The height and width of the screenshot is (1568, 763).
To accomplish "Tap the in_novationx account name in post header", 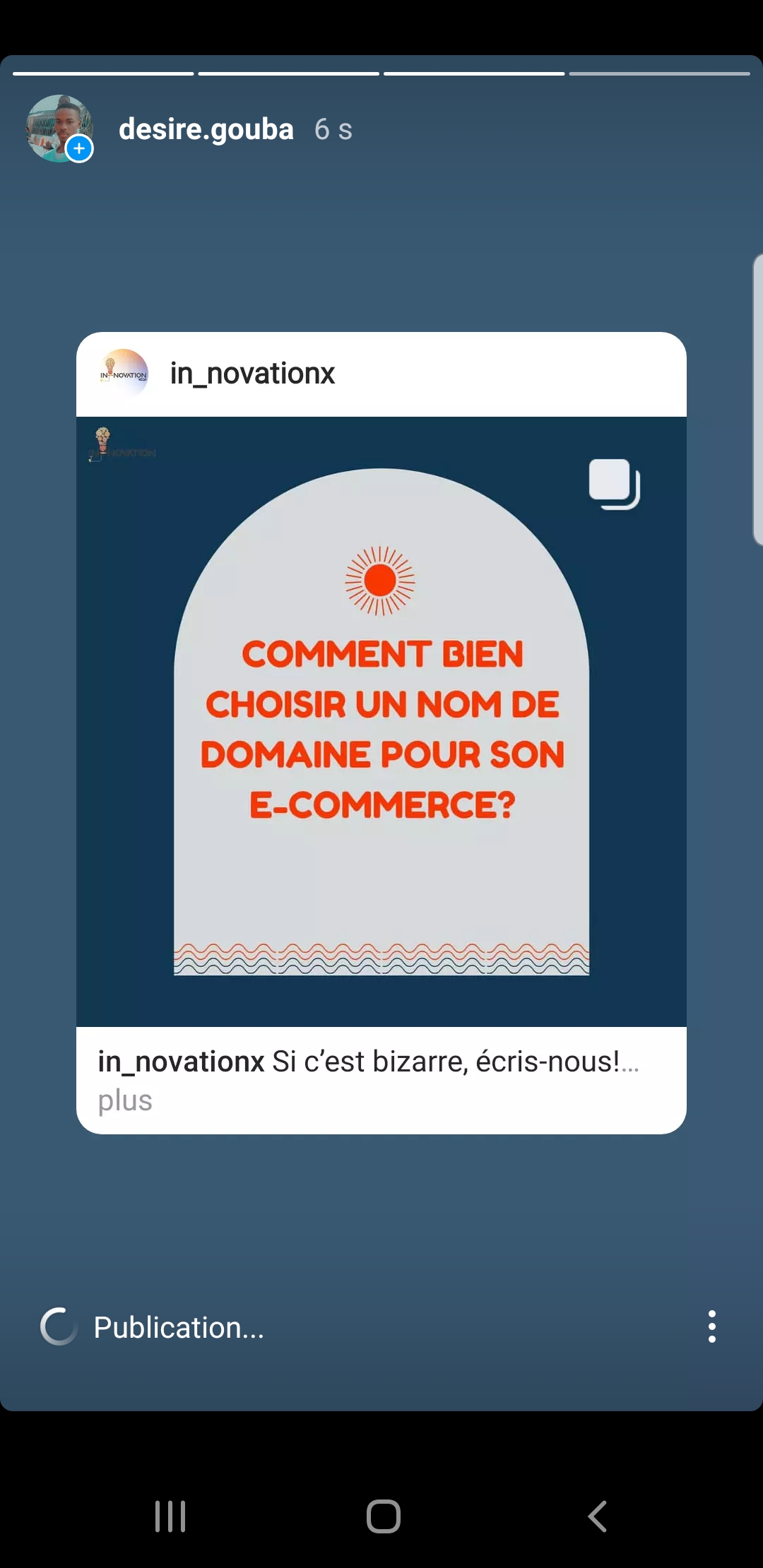I will tap(252, 374).
